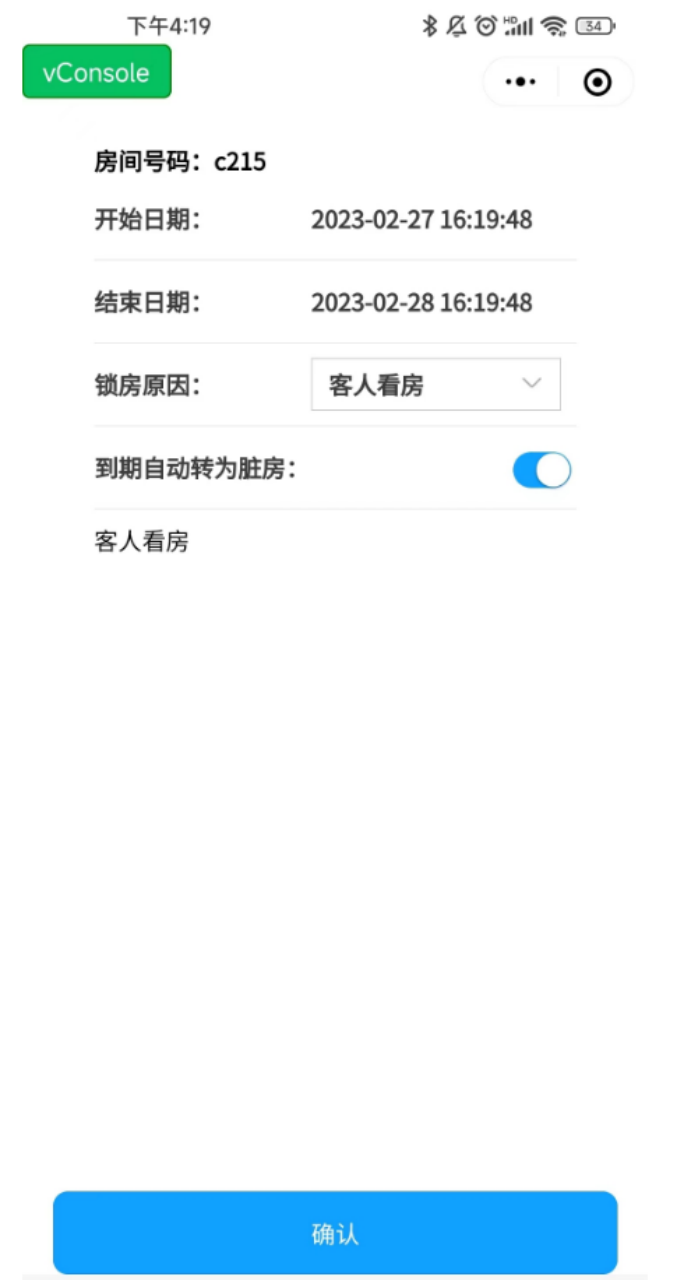This screenshot has width=677, height=1280.
Task: Open the vConsole debug button
Action: tap(97, 72)
